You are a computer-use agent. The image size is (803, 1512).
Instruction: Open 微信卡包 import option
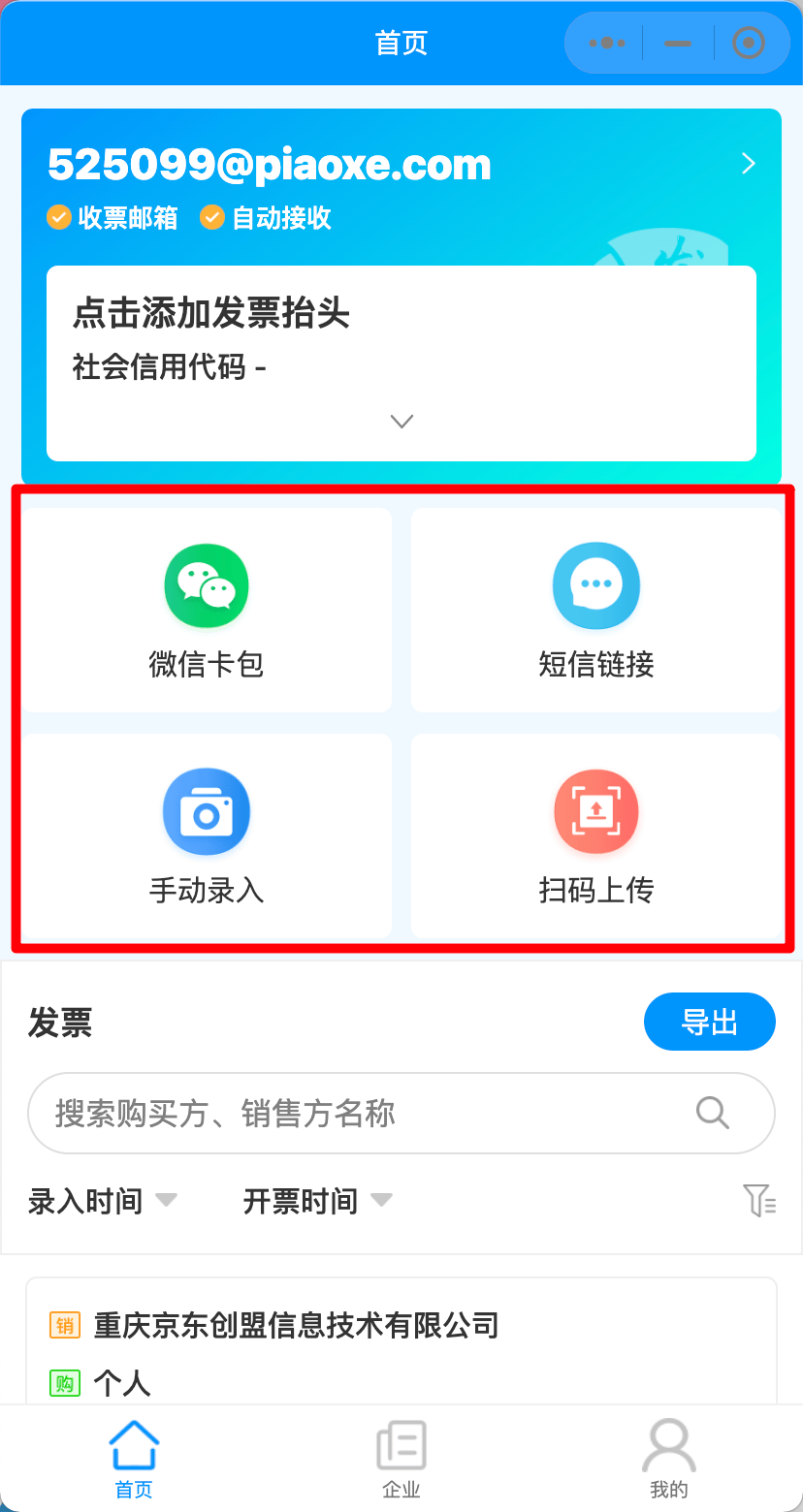207,610
